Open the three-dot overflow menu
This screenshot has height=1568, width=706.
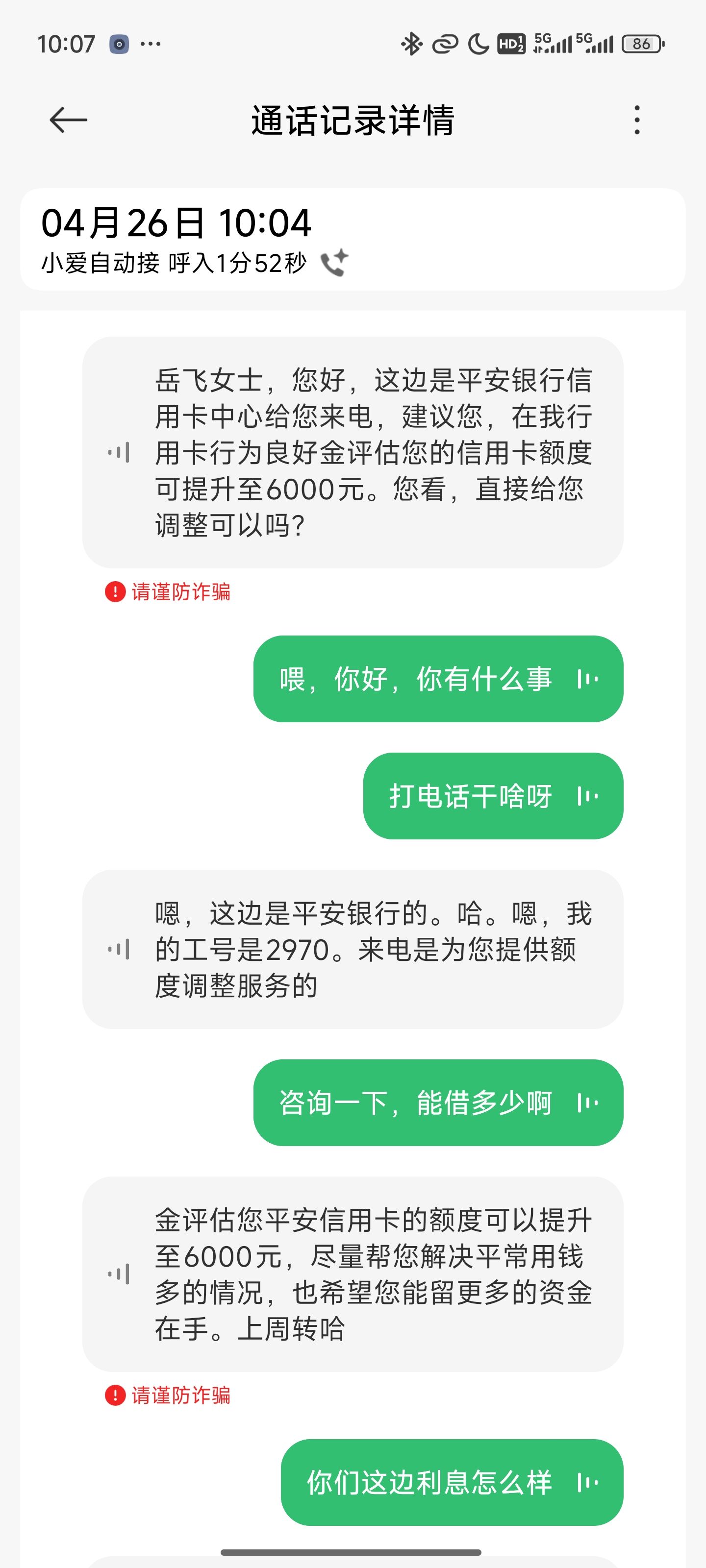pos(636,120)
